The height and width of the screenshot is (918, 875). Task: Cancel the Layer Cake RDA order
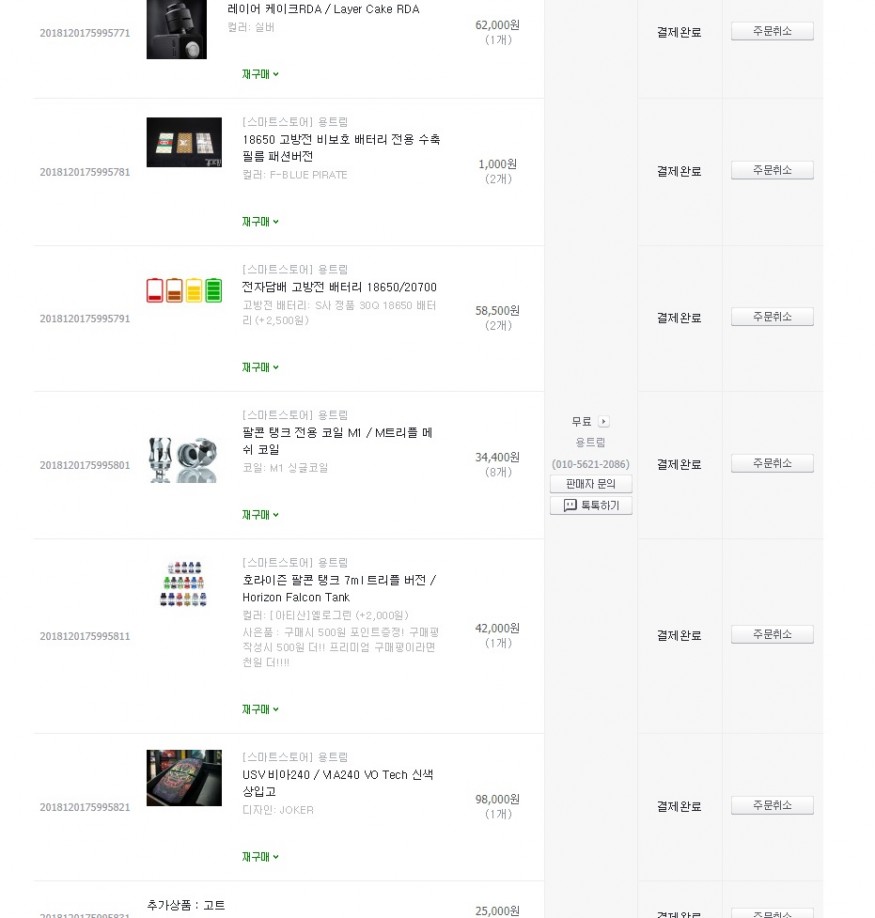tap(771, 31)
